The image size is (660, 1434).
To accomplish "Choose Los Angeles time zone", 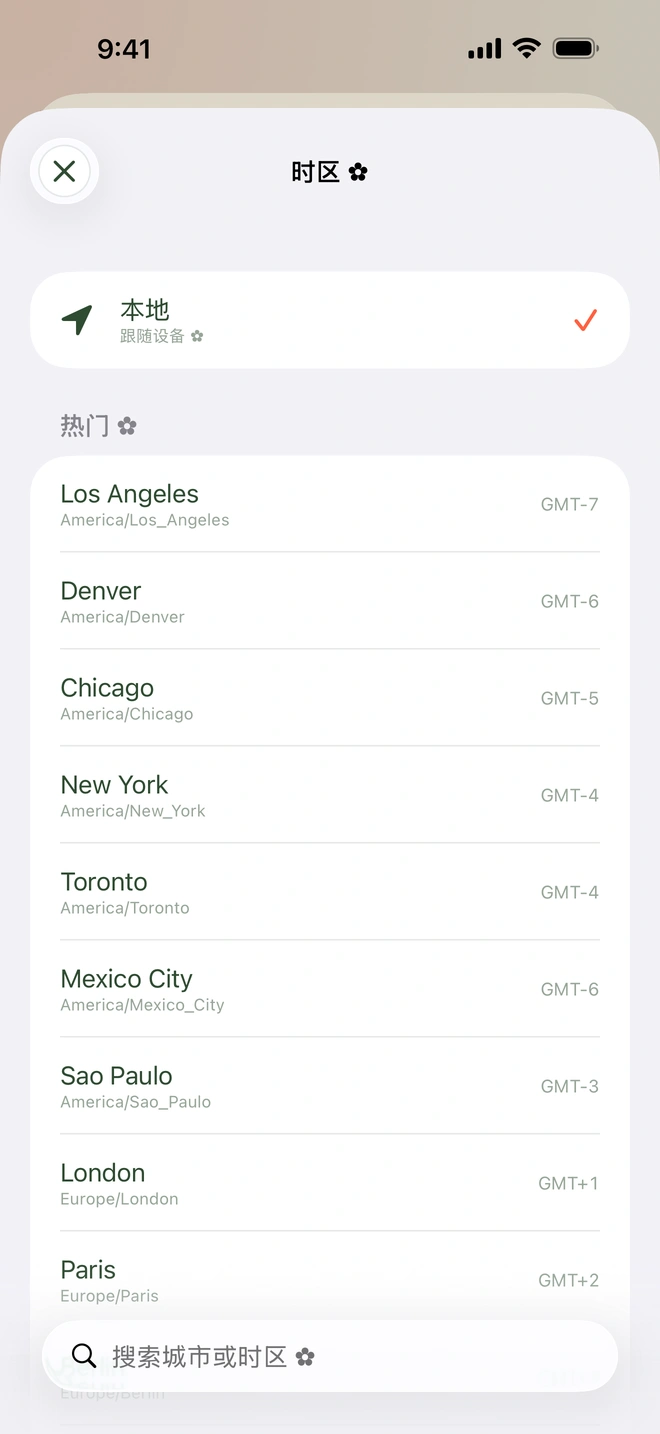I will click(330, 505).
